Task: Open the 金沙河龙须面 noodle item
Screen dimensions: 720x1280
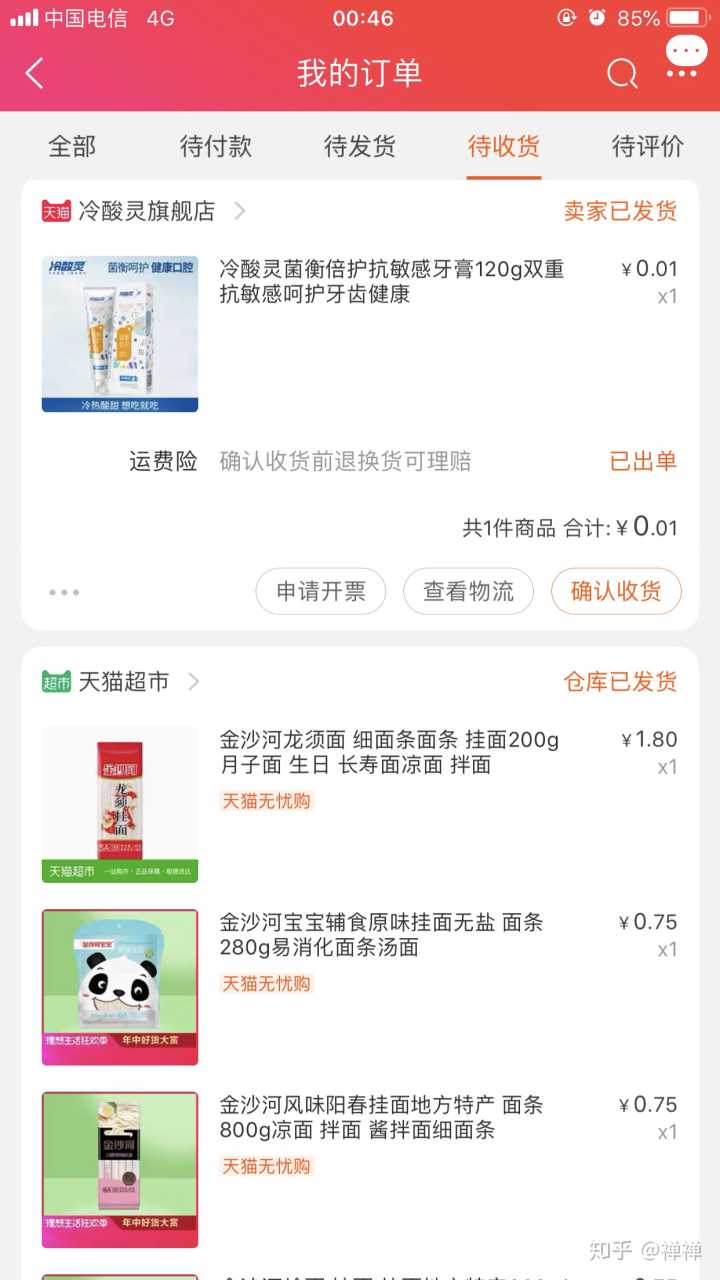Action: pyautogui.click(x=390, y=752)
